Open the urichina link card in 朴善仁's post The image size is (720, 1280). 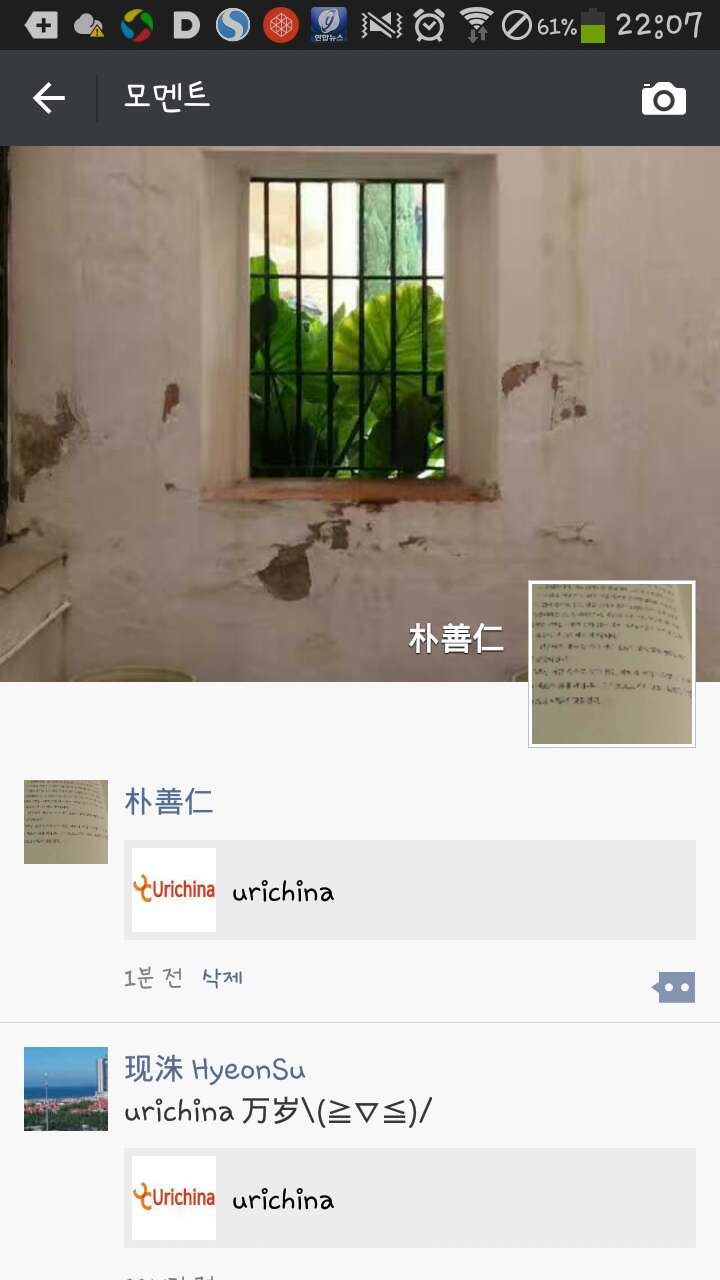pyautogui.click(x=410, y=890)
